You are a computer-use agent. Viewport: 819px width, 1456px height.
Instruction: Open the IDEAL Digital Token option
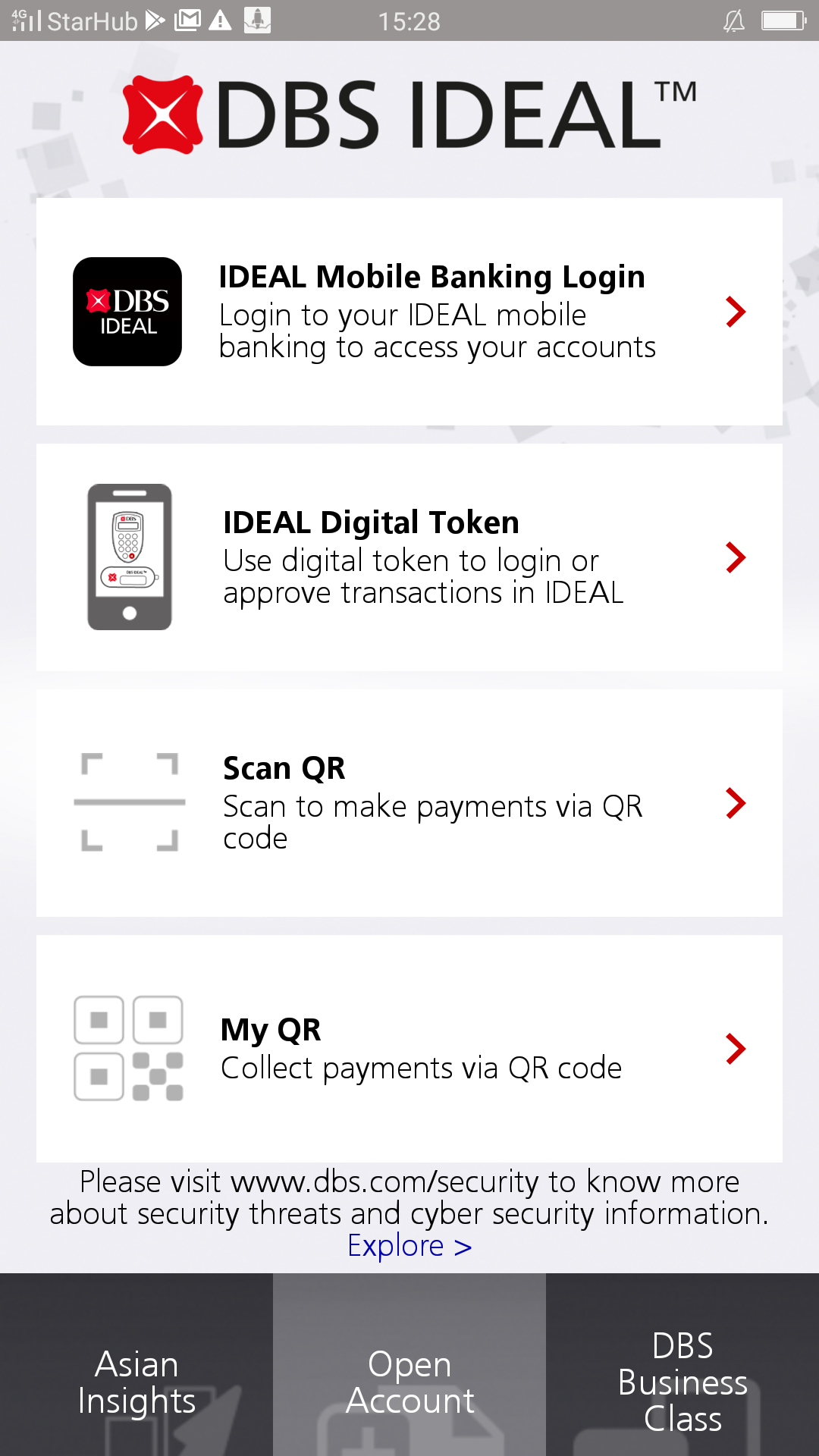coord(409,557)
